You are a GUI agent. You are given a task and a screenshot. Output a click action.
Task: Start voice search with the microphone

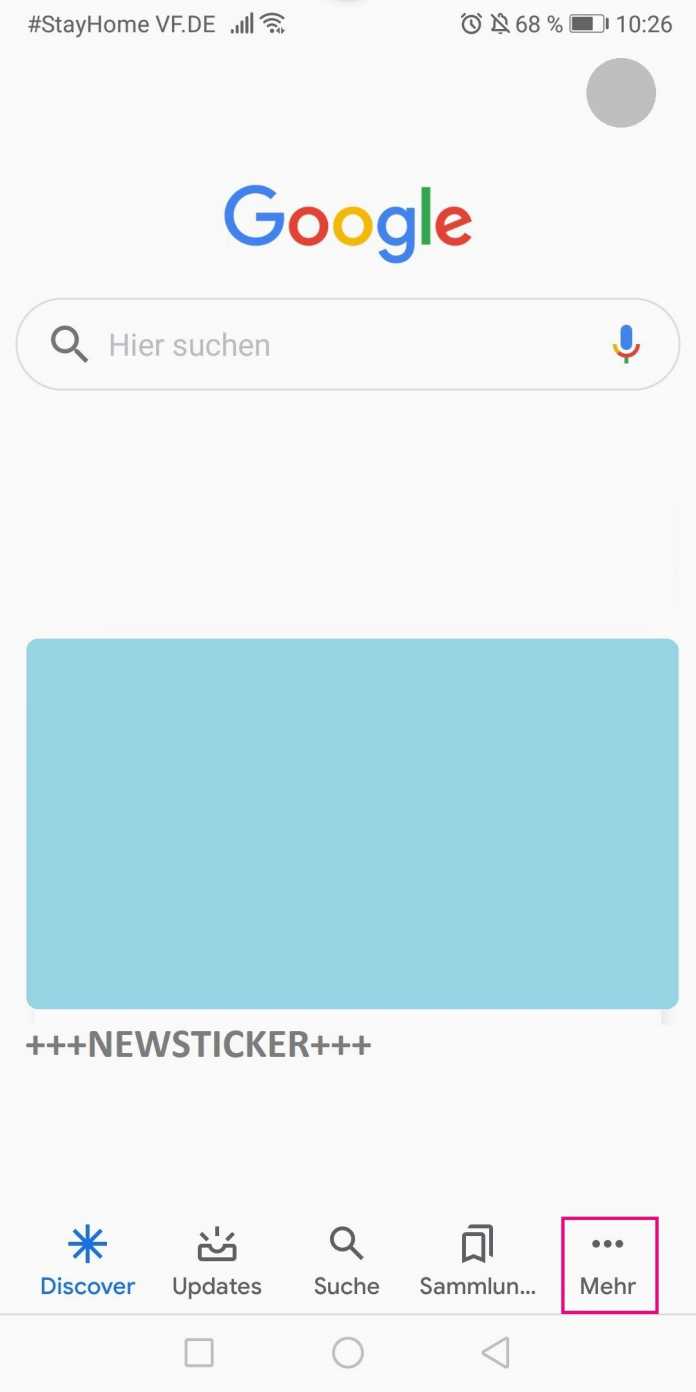tap(626, 345)
